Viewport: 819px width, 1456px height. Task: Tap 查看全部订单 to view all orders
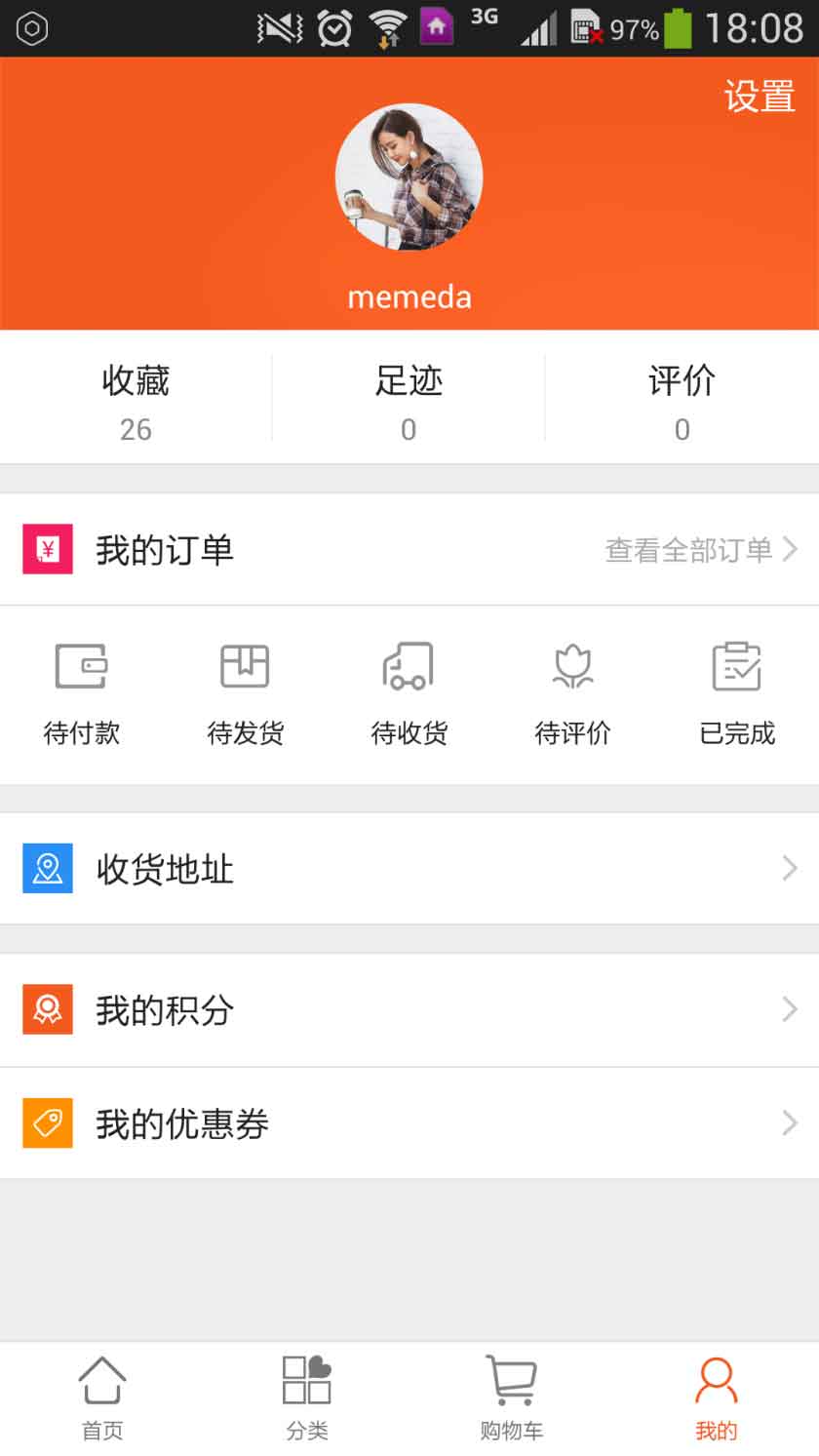click(700, 550)
